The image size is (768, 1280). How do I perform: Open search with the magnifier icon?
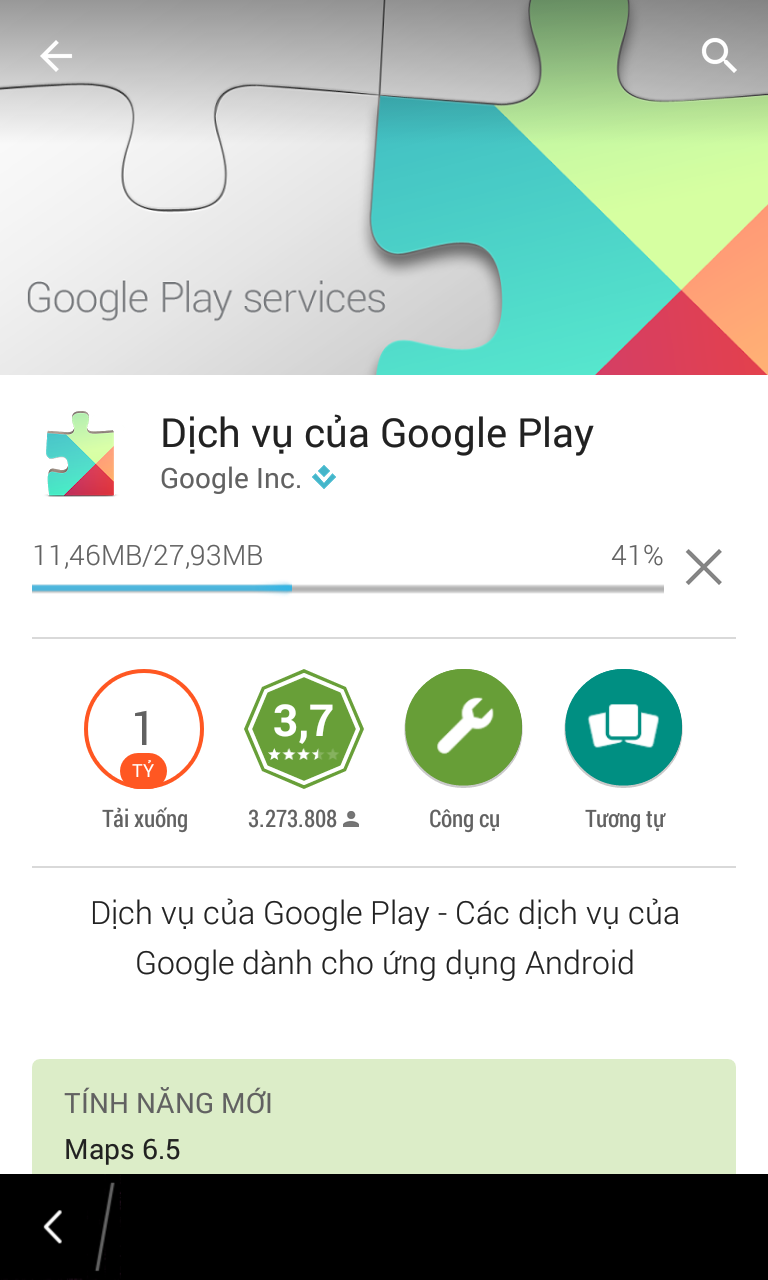[719, 56]
